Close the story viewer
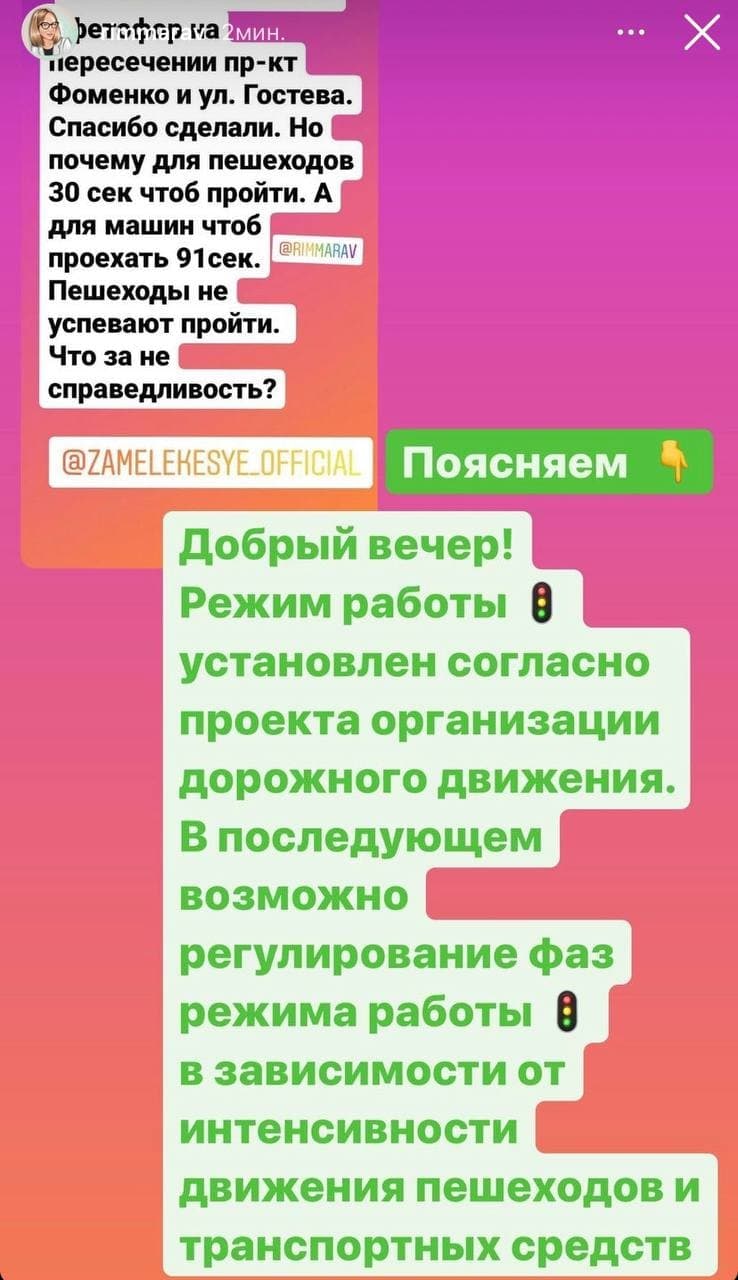Screen dimensions: 738x1280 coord(702,34)
